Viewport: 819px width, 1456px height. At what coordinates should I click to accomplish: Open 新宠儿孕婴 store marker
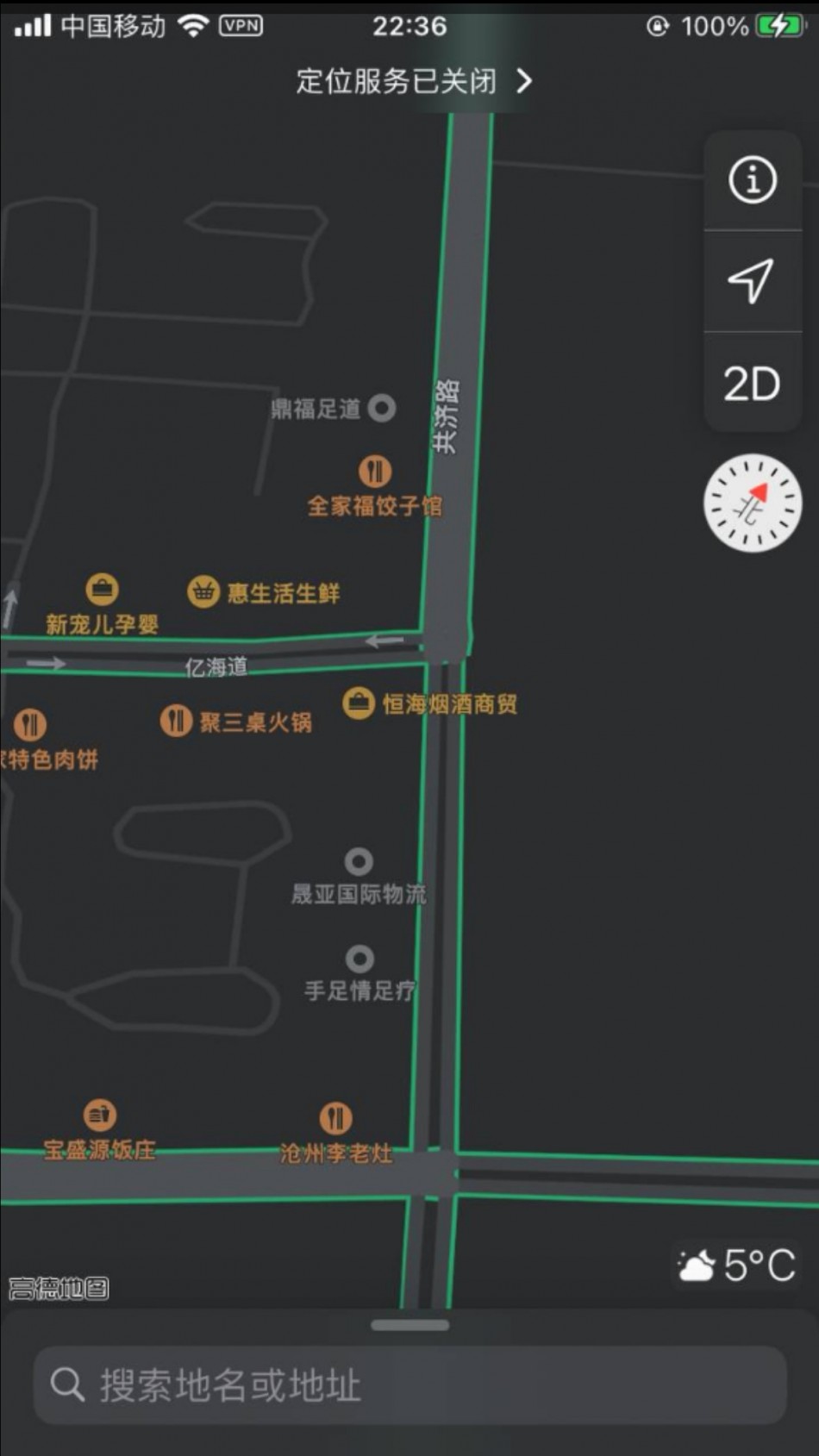[102, 591]
